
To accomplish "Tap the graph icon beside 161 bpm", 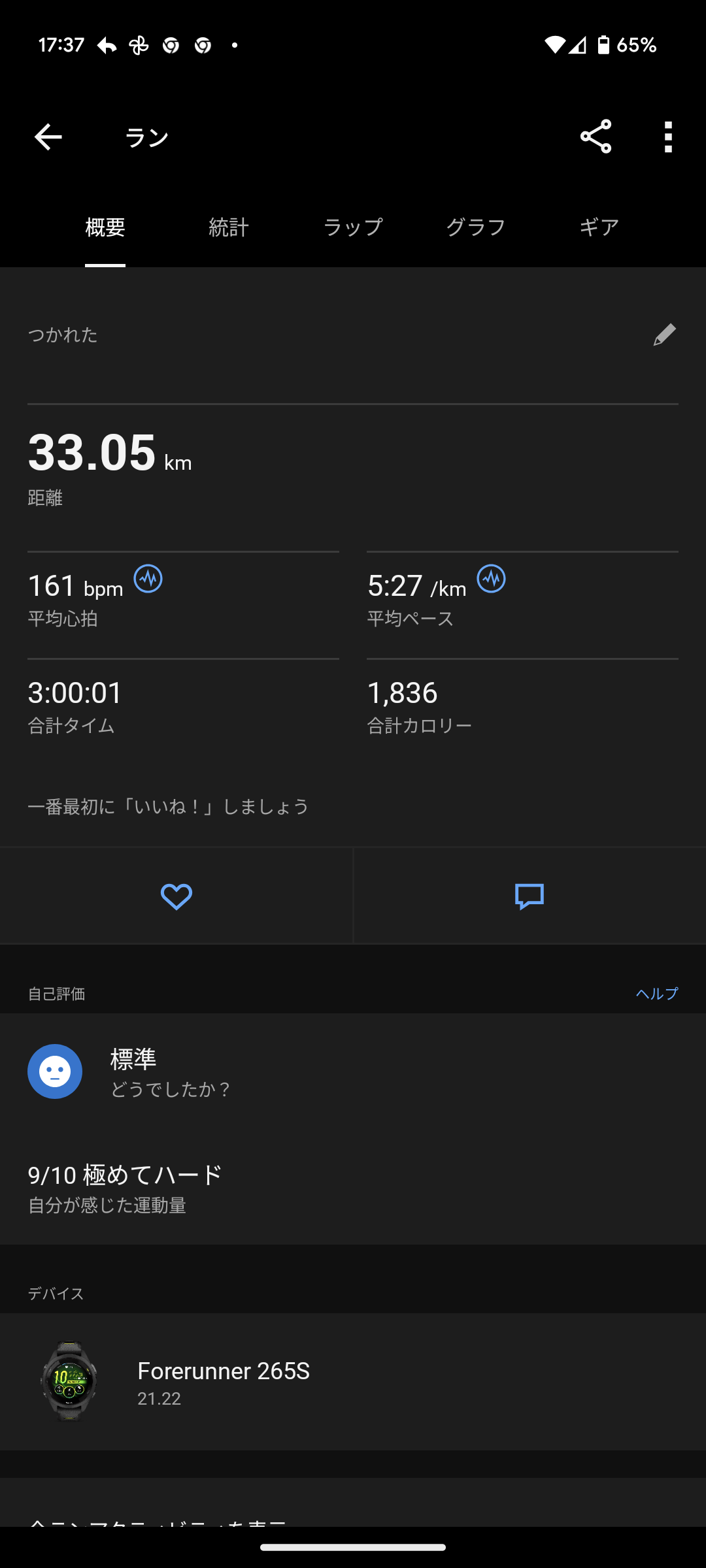I will tap(148, 579).
